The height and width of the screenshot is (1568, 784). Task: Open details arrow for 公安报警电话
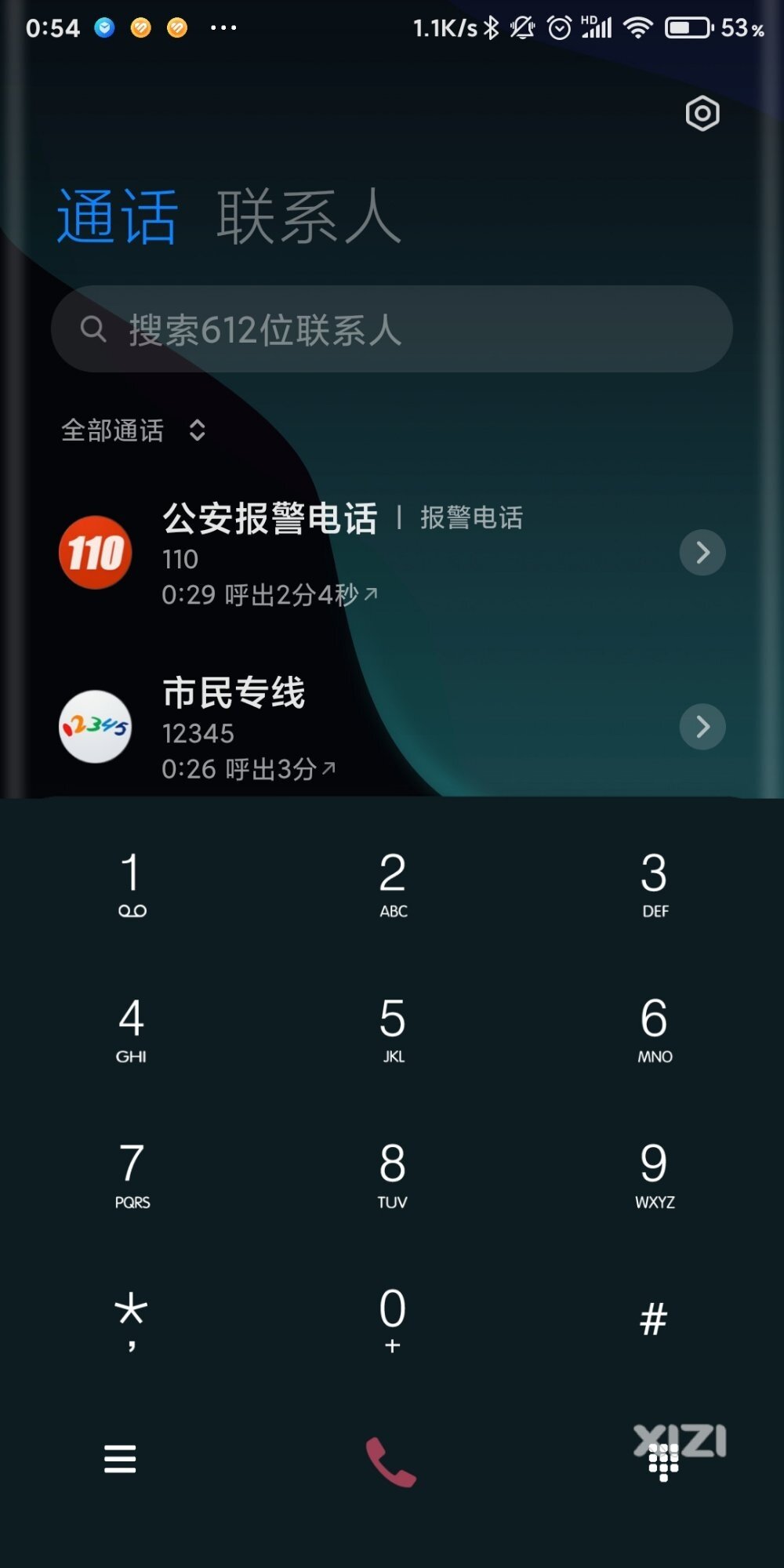pos(702,553)
